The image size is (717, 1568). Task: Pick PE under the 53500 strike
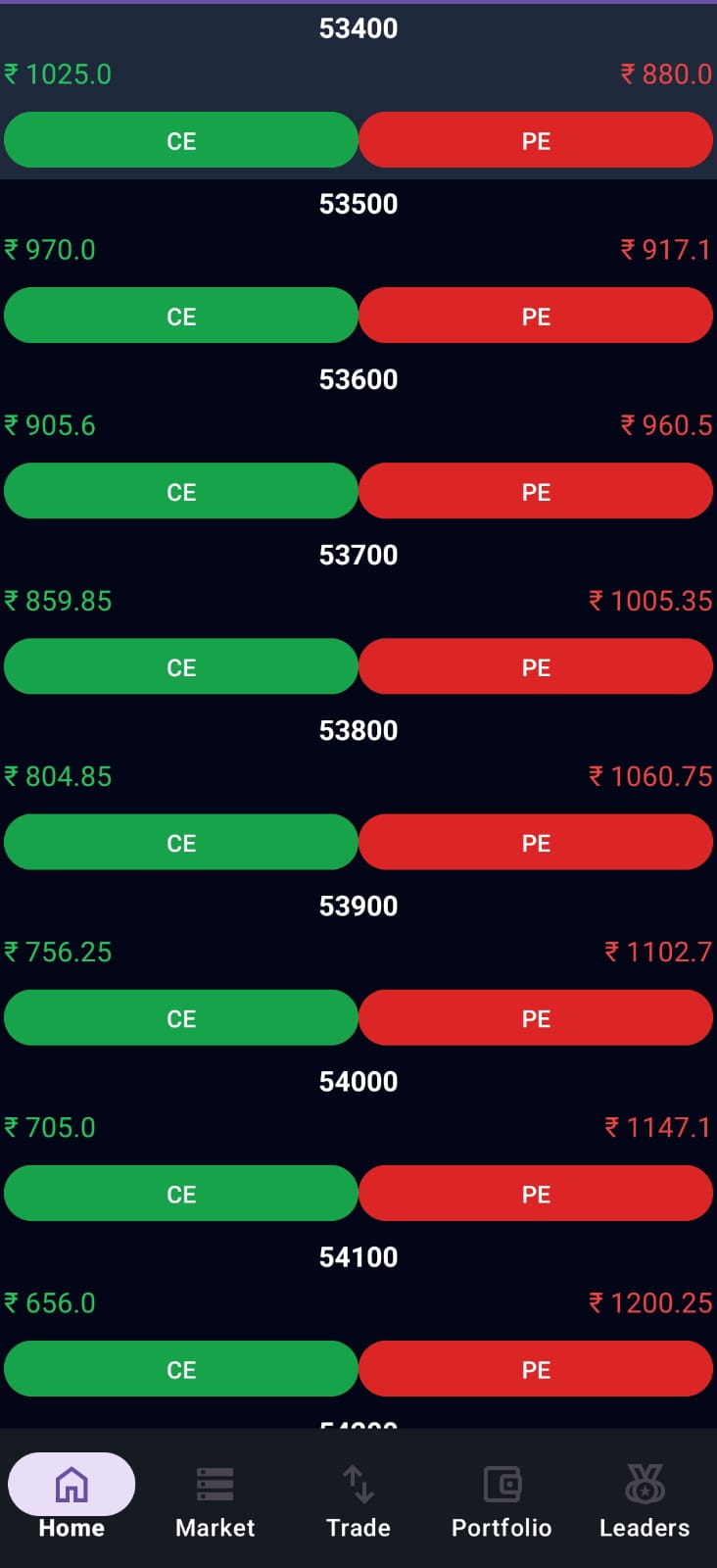pyautogui.click(x=536, y=316)
